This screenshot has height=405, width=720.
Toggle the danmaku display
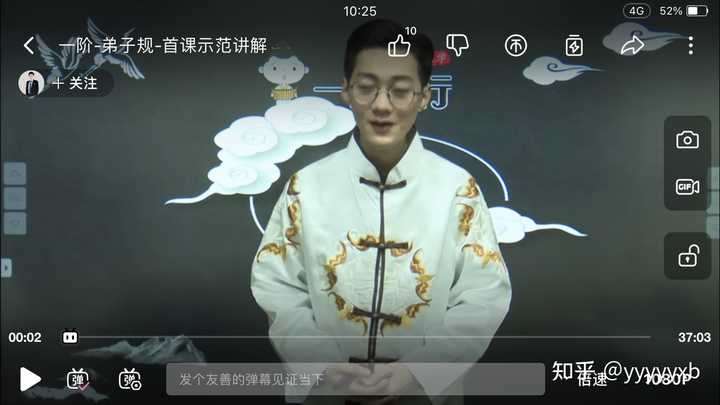(77, 379)
